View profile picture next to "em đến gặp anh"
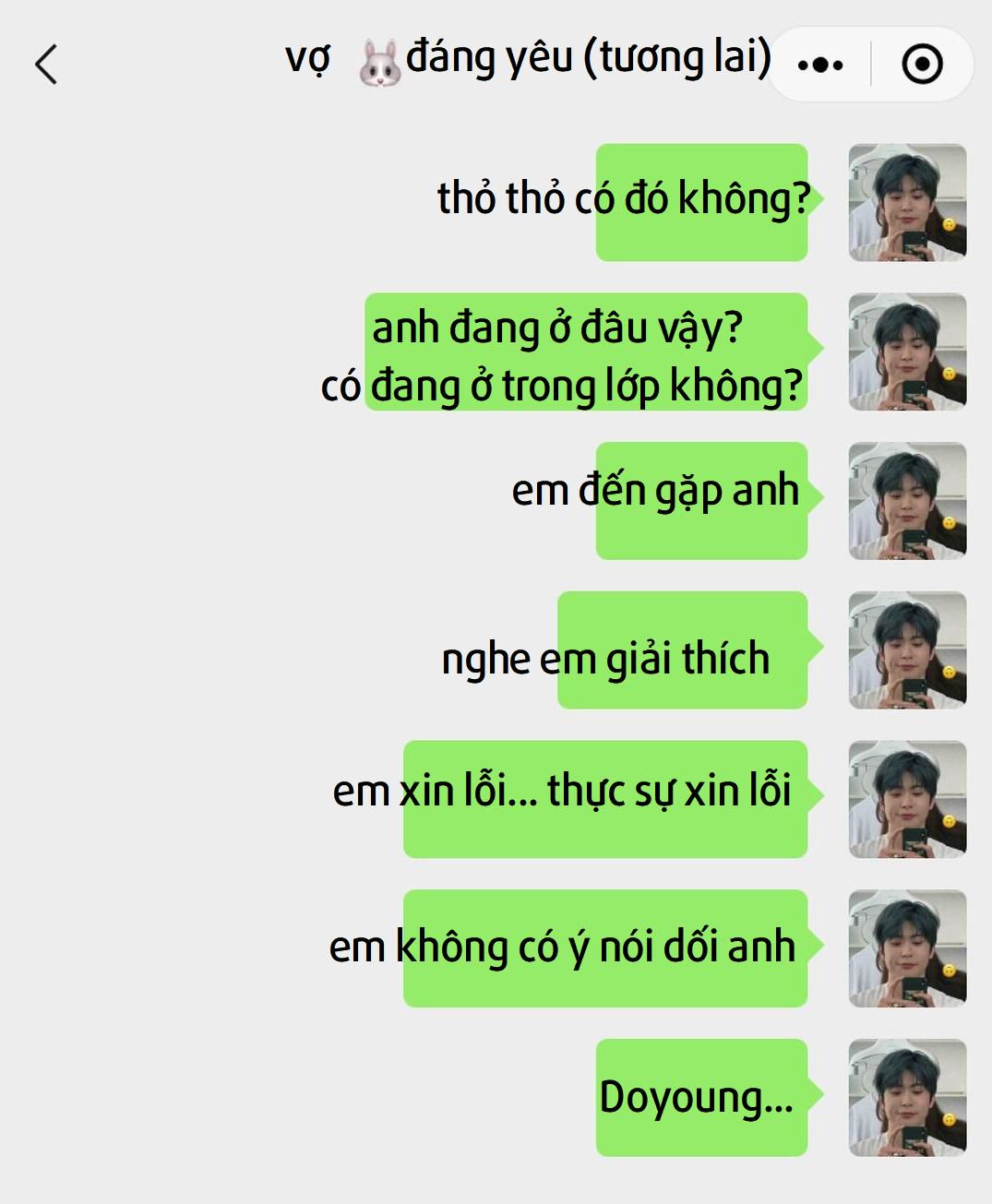 (x=907, y=501)
